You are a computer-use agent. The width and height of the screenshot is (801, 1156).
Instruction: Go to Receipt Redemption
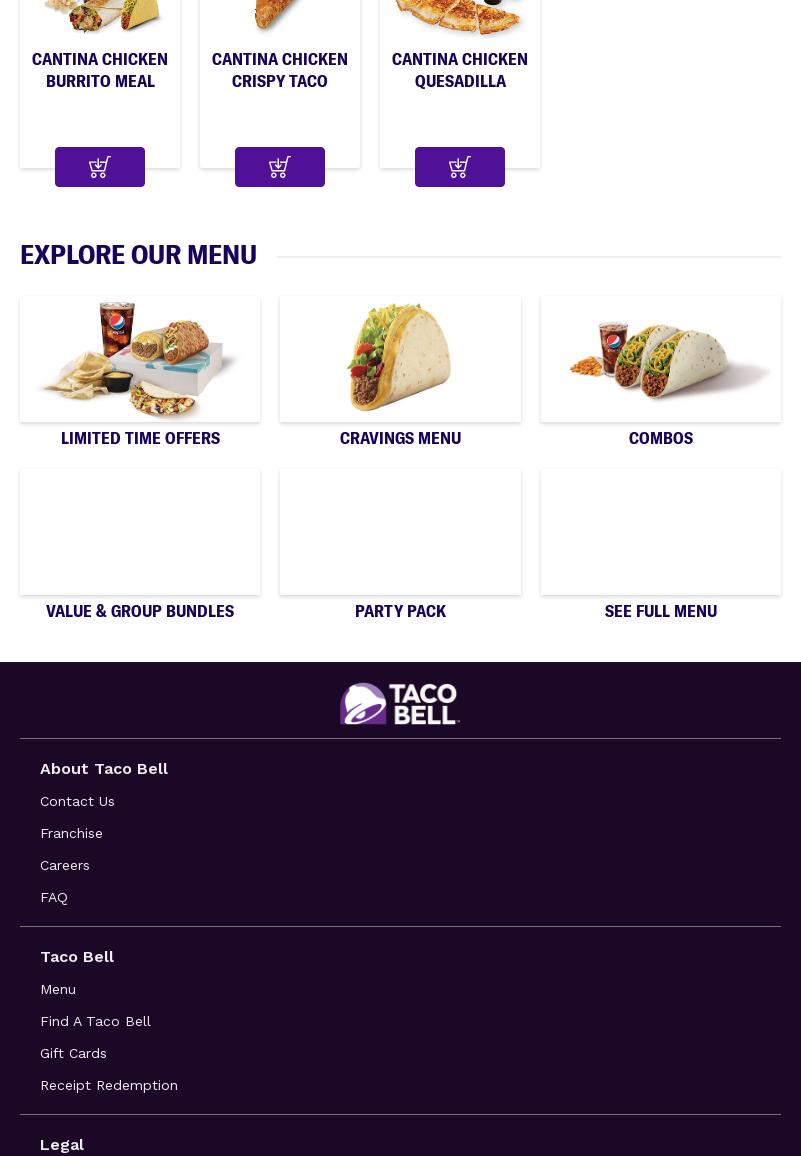click(109, 1085)
